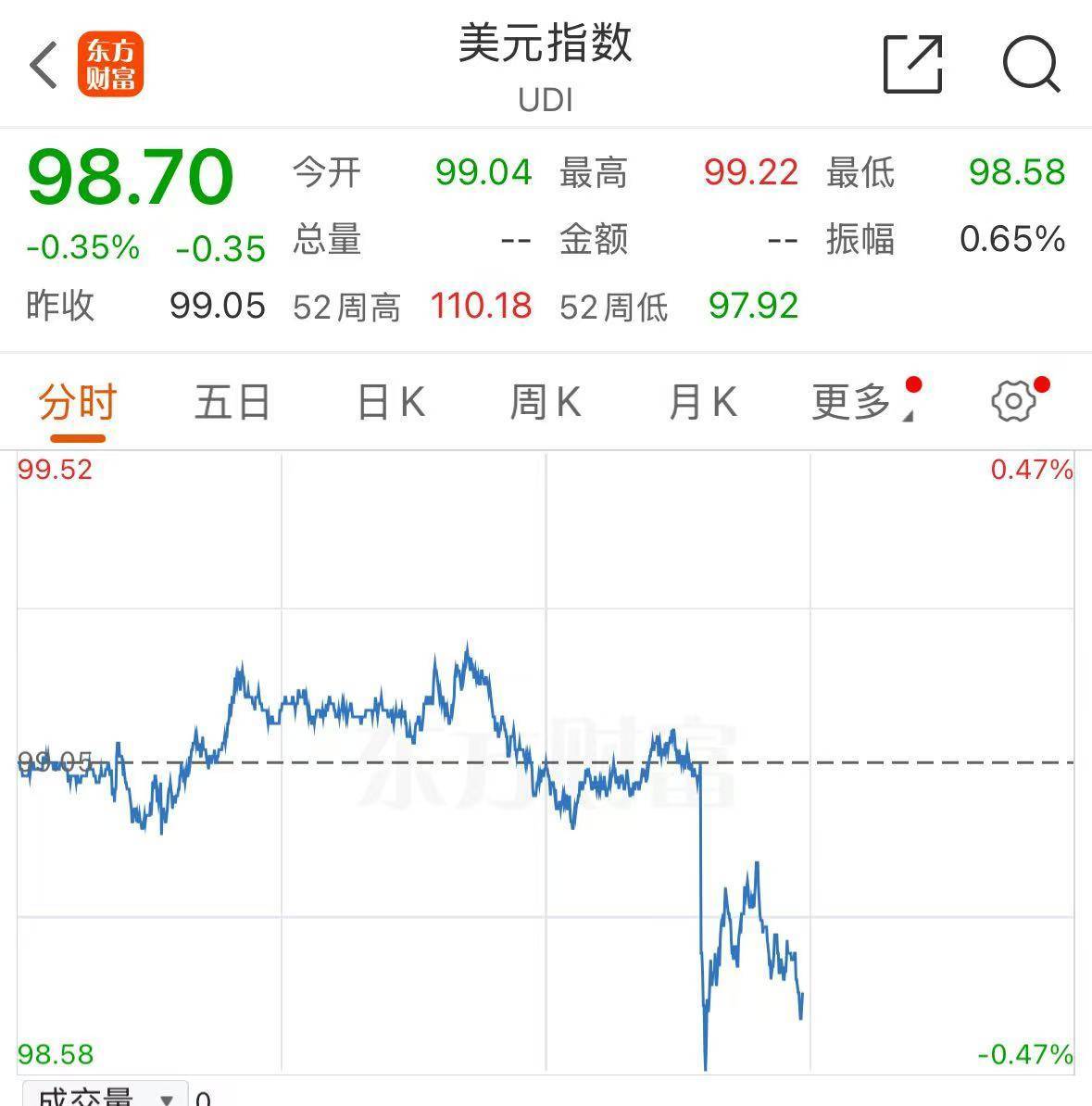Open chart settings via the gear icon
1092x1106 pixels.
(x=1015, y=400)
